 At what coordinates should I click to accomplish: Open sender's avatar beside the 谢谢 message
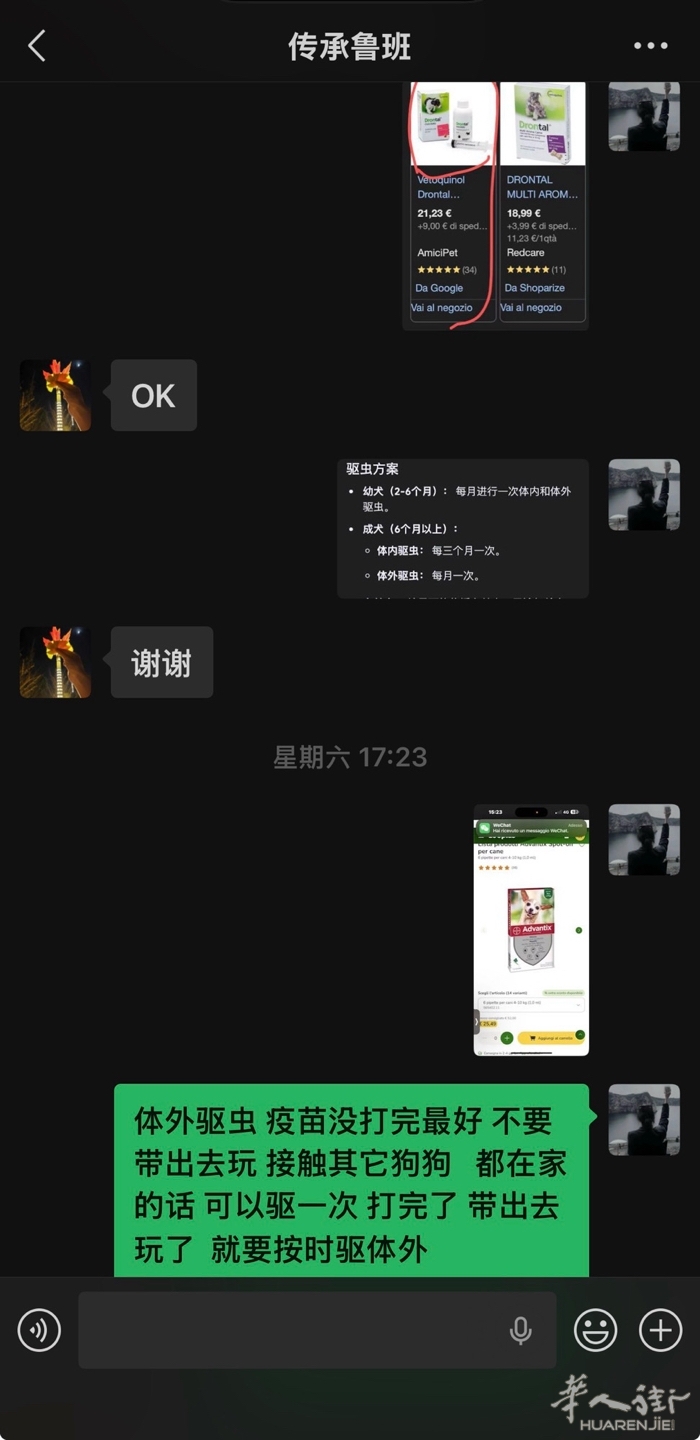56,662
